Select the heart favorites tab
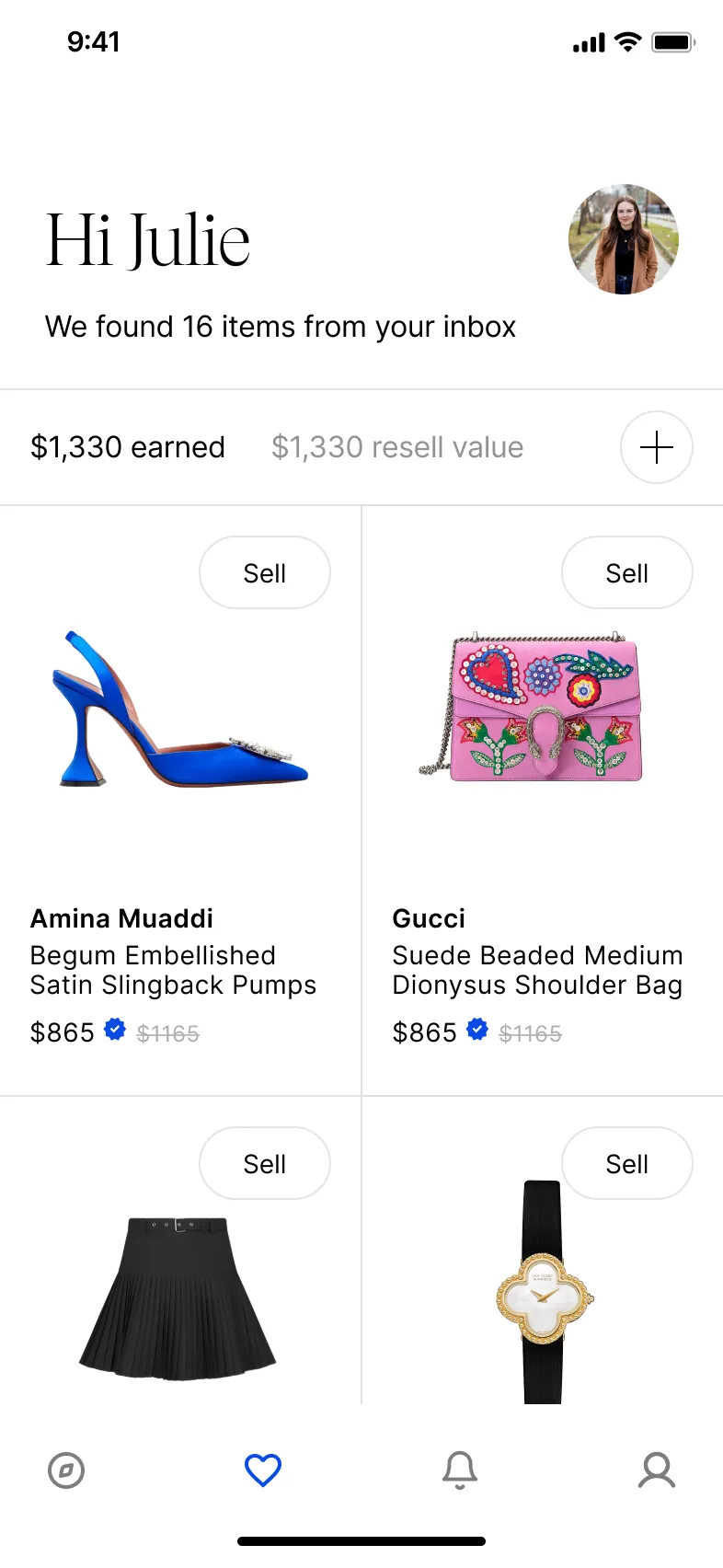The image size is (723, 1568). pos(263,1470)
